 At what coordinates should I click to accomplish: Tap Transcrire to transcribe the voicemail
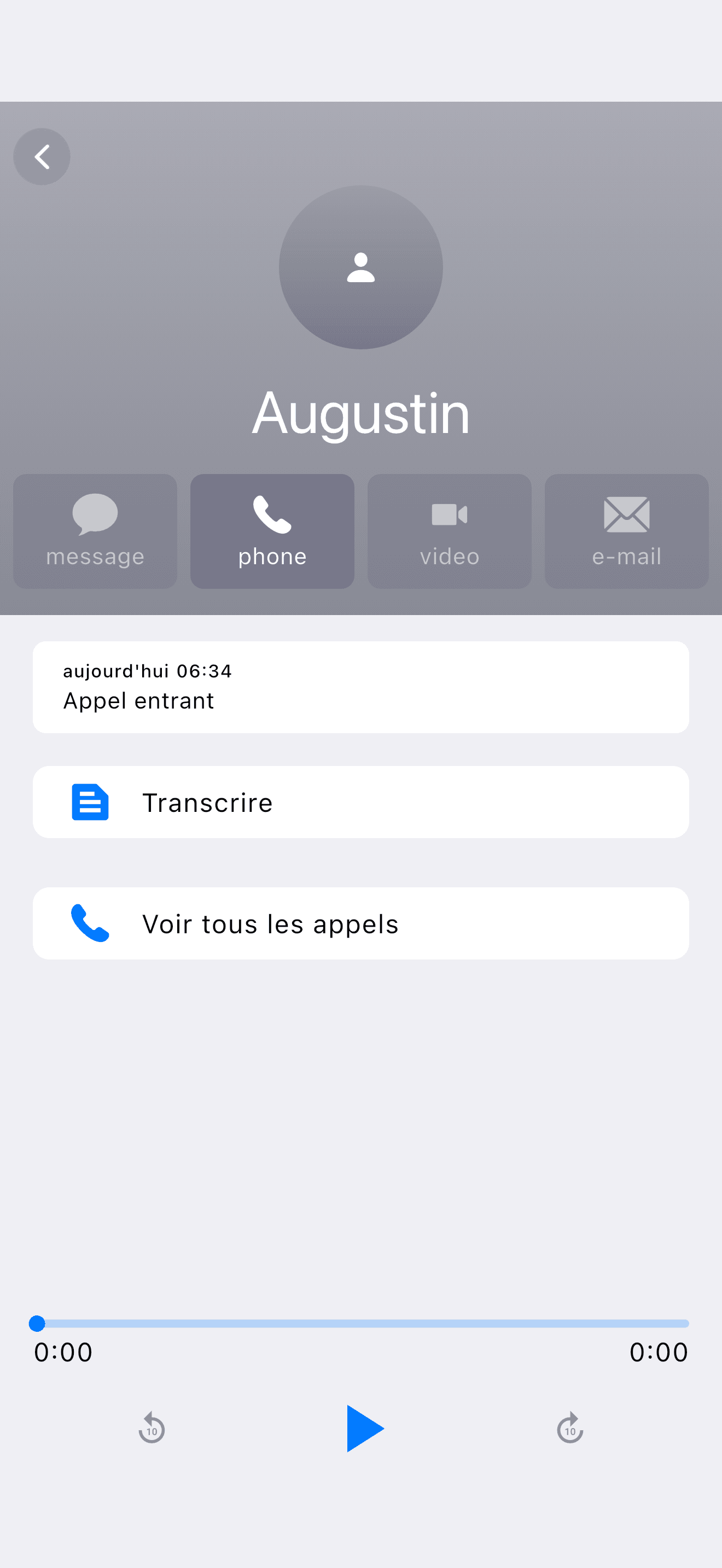(x=361, y=802)
